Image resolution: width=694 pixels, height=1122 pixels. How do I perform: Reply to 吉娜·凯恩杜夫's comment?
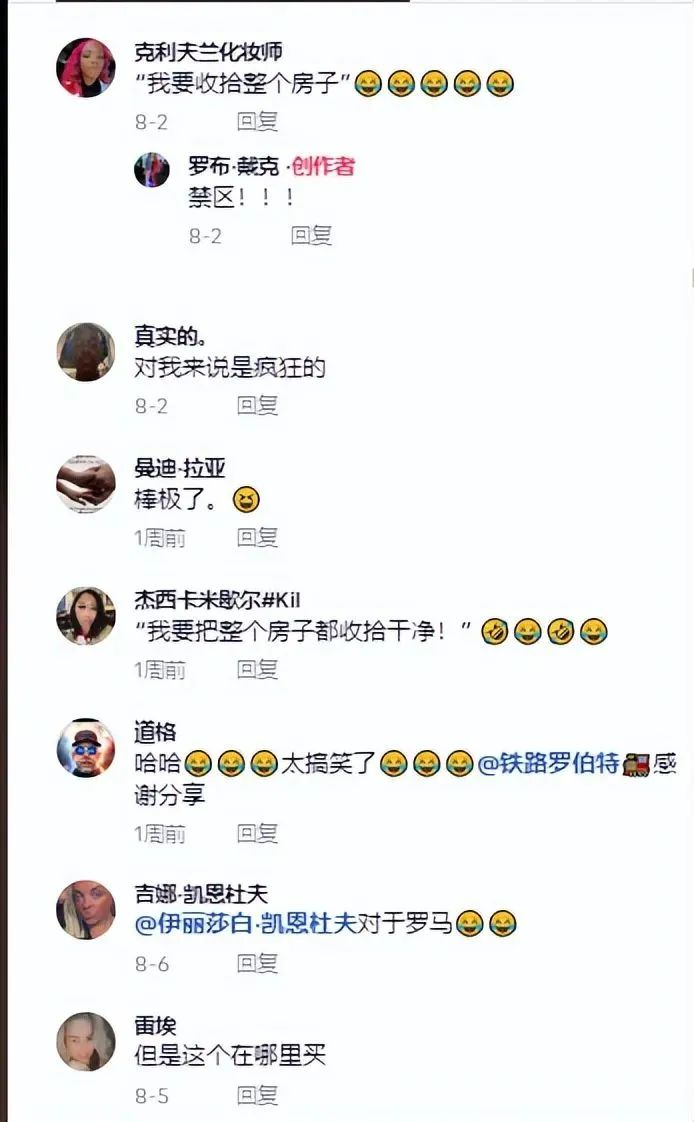tap(257, 963)
